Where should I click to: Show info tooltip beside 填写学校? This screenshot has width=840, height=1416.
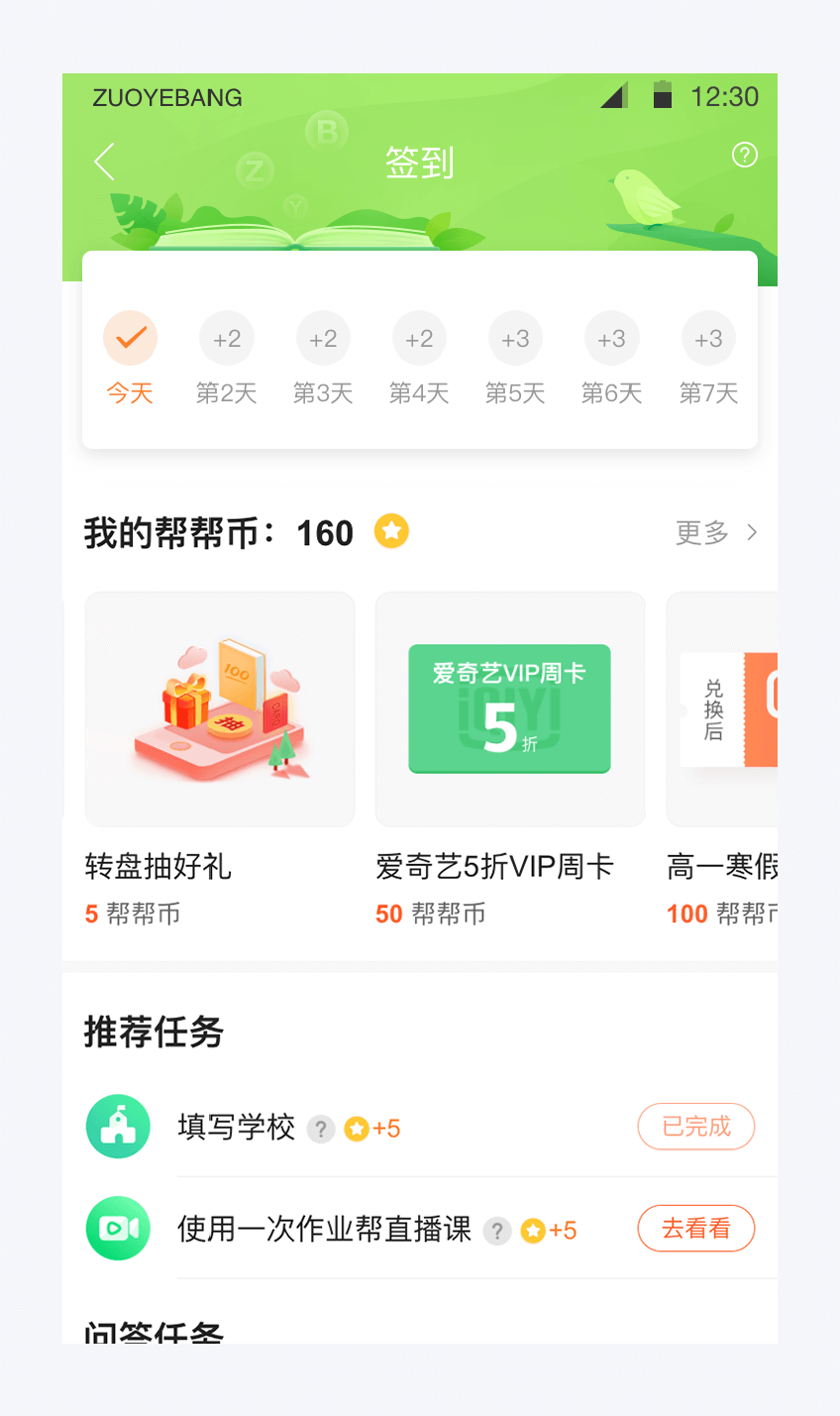[320, 1129]
